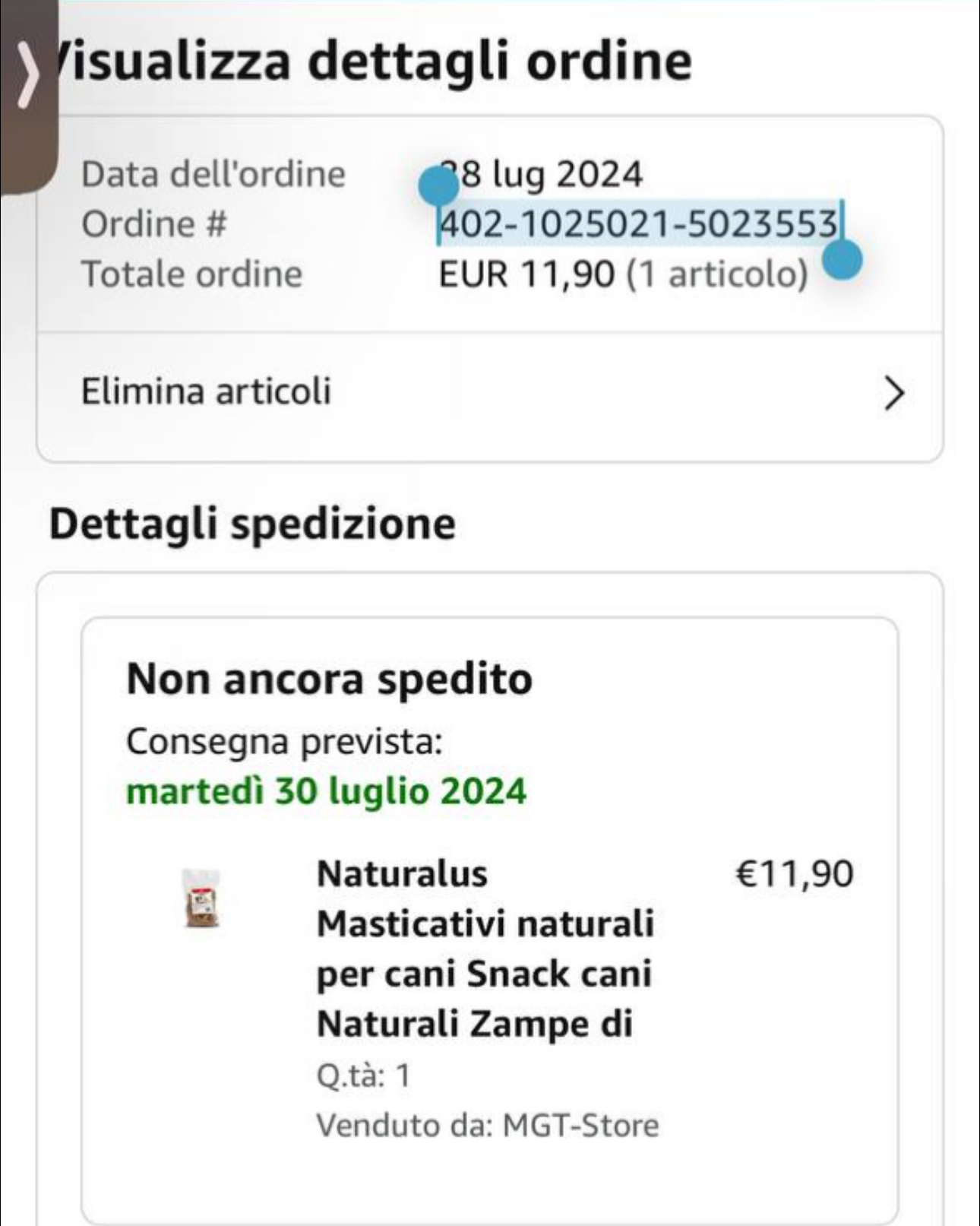Tap the dog snack product thumbnail
This screenshot has height=1226, width=980.
201,898
